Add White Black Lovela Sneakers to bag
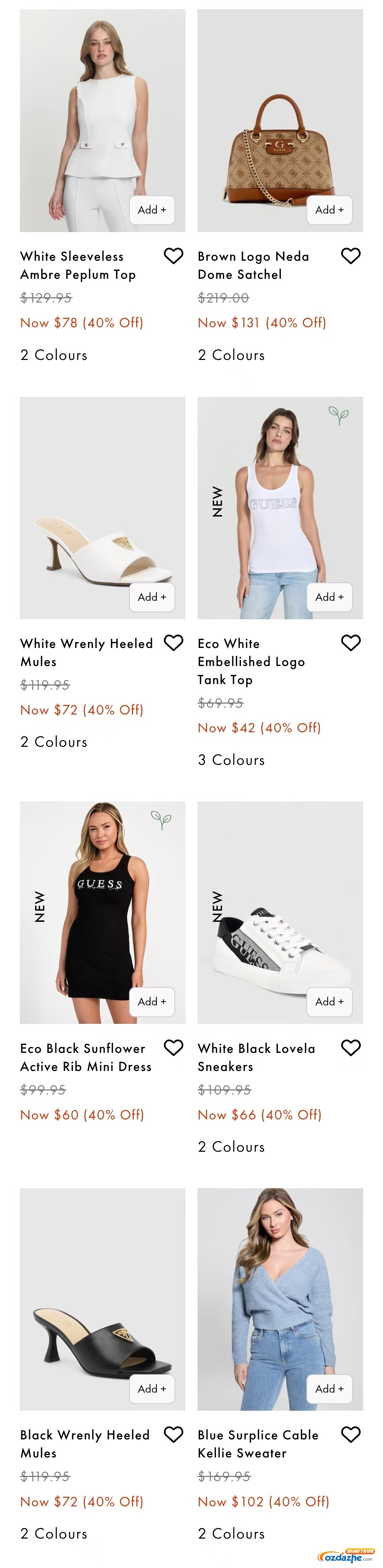383x1568 pixels. tap(329, 1001)
